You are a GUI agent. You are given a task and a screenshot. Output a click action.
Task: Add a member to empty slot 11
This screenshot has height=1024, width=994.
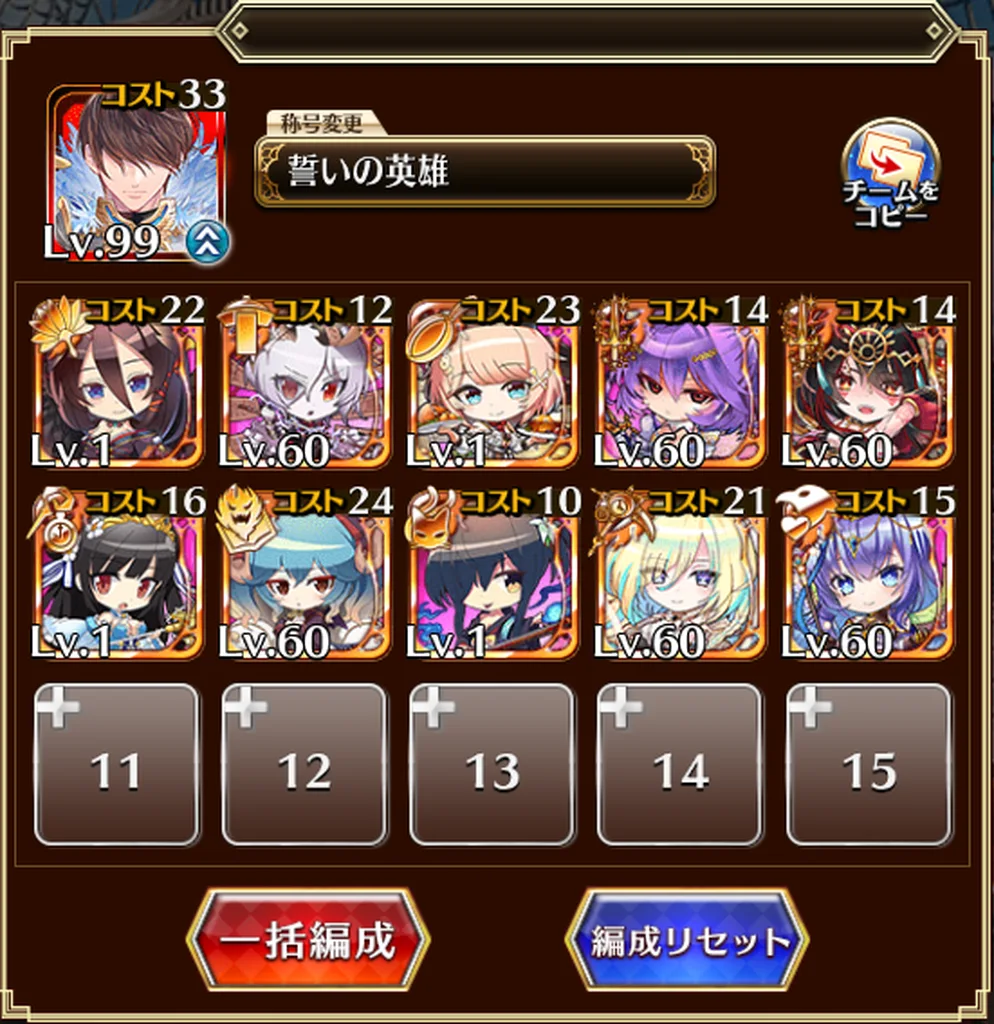(x=117, y=765)
